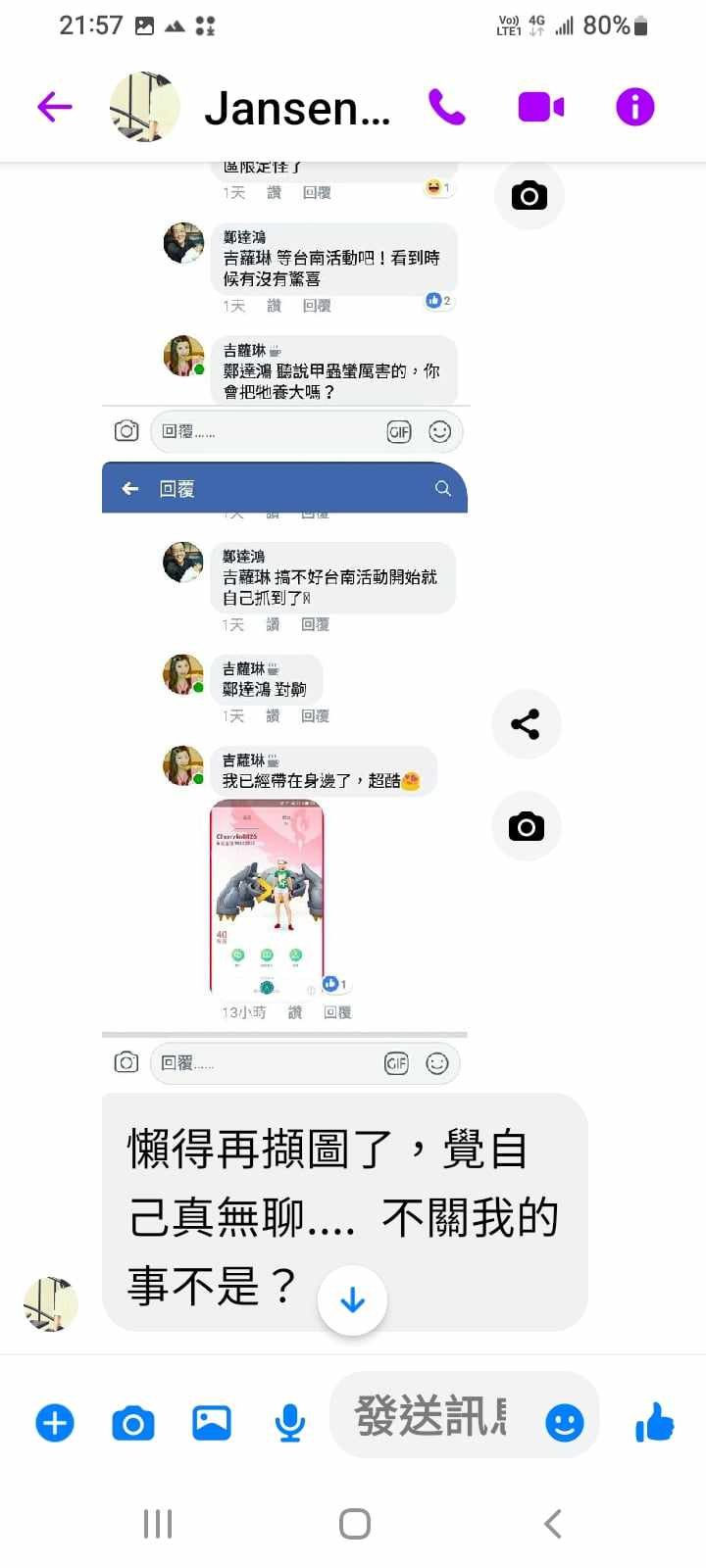Share the screenshot with the blue 回覆 header
The image size is (706, 1568).
[x=526, y=724]
